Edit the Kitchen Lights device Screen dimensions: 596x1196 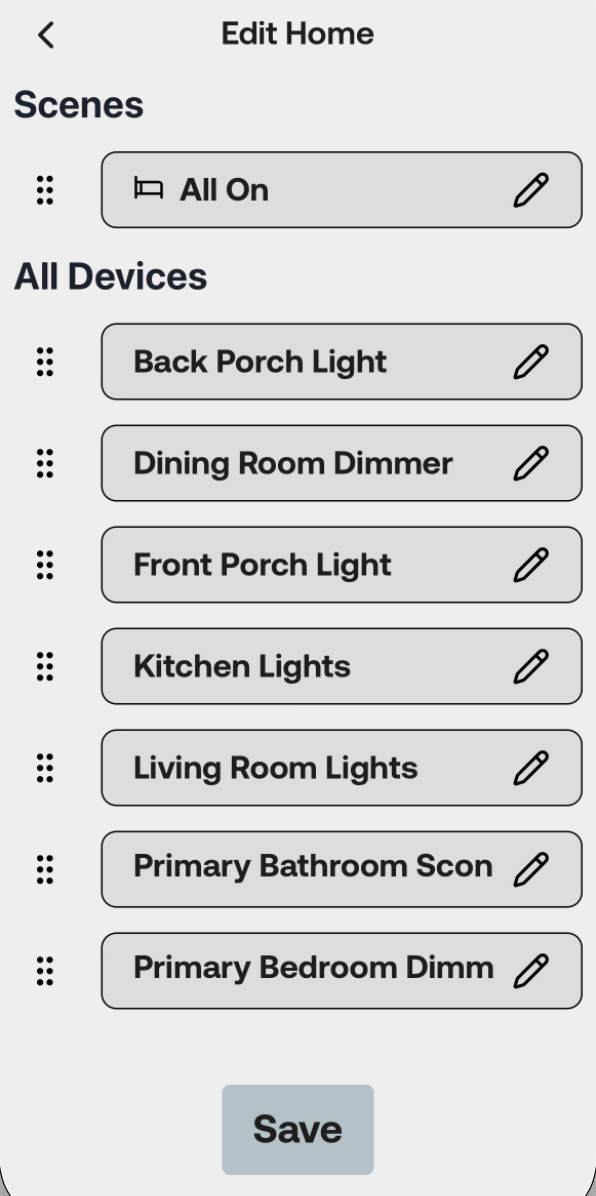click(531, 666)
